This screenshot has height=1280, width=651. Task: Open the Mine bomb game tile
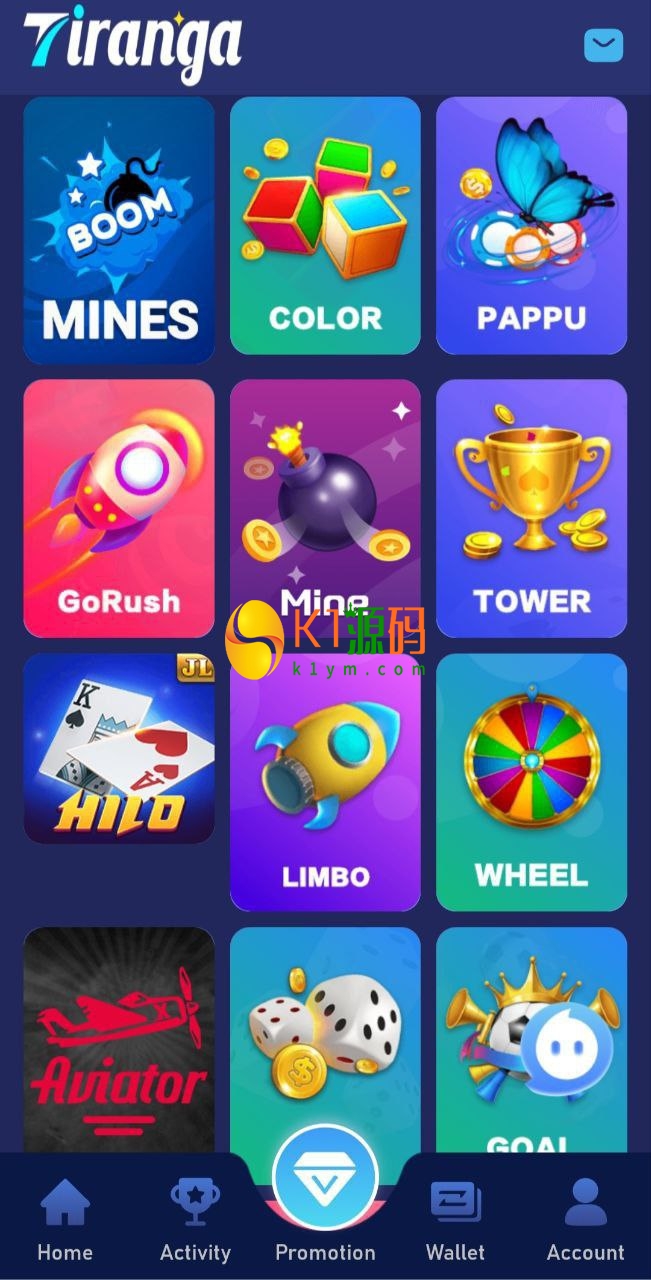click(x=325, y=500)
